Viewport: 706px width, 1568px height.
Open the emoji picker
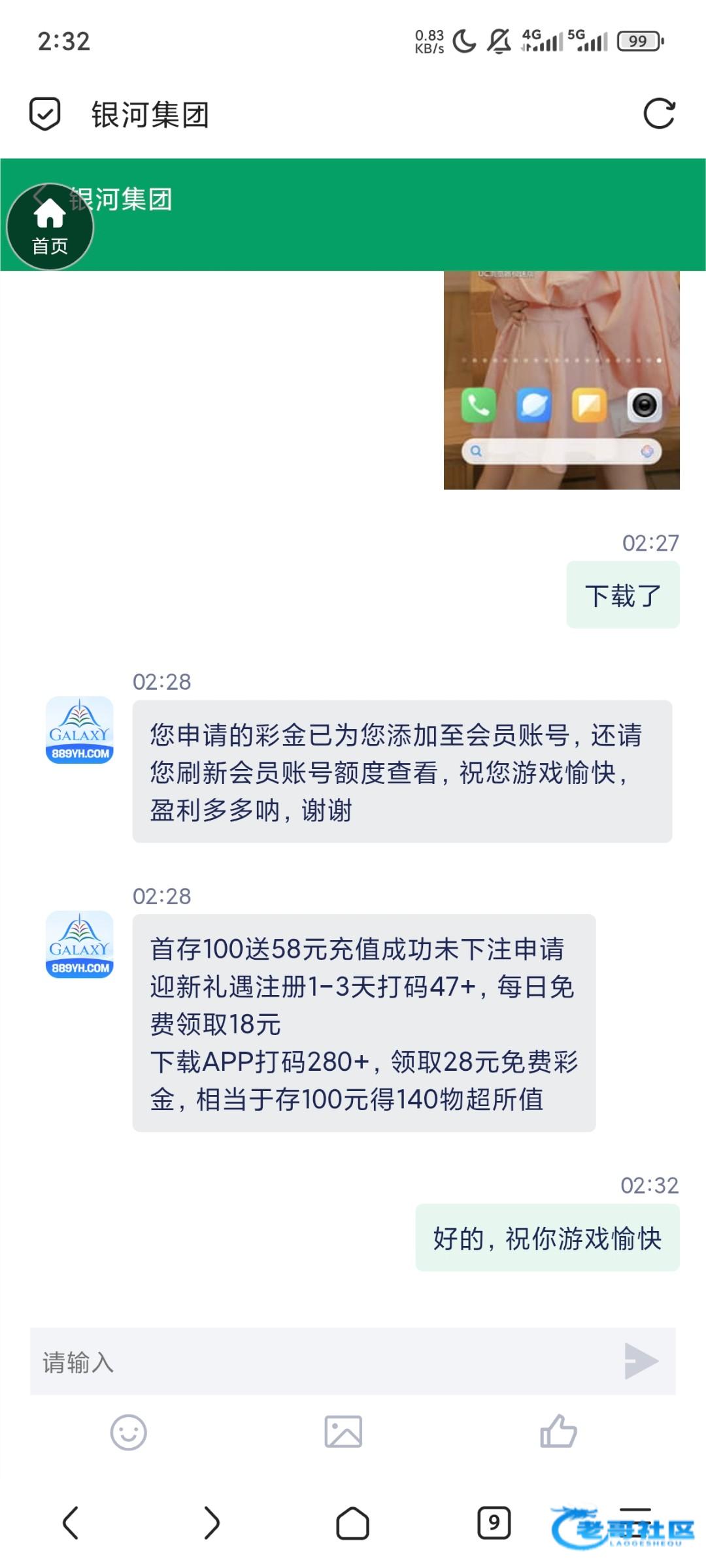(128, 1432)
